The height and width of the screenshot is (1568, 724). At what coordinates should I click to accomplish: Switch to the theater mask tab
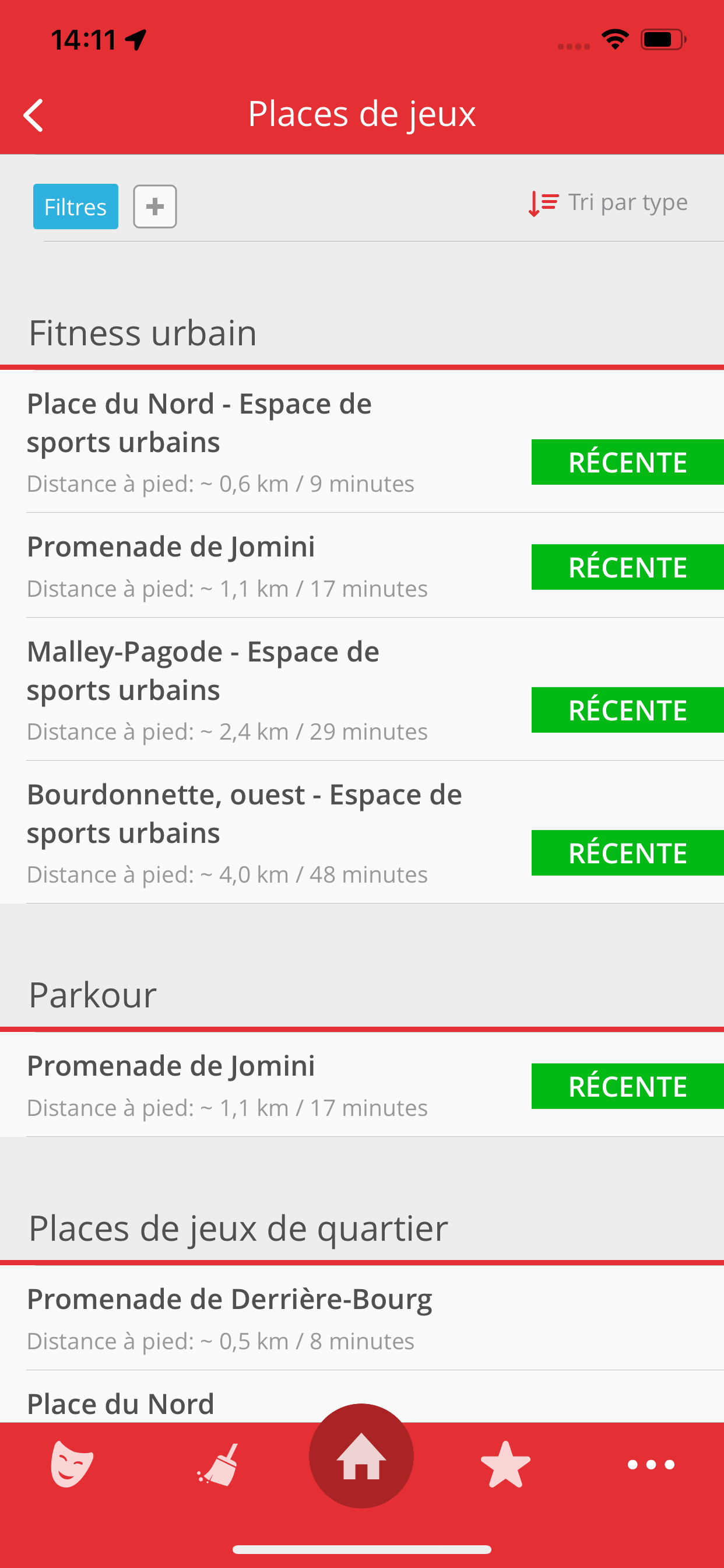coord(72,1464)
